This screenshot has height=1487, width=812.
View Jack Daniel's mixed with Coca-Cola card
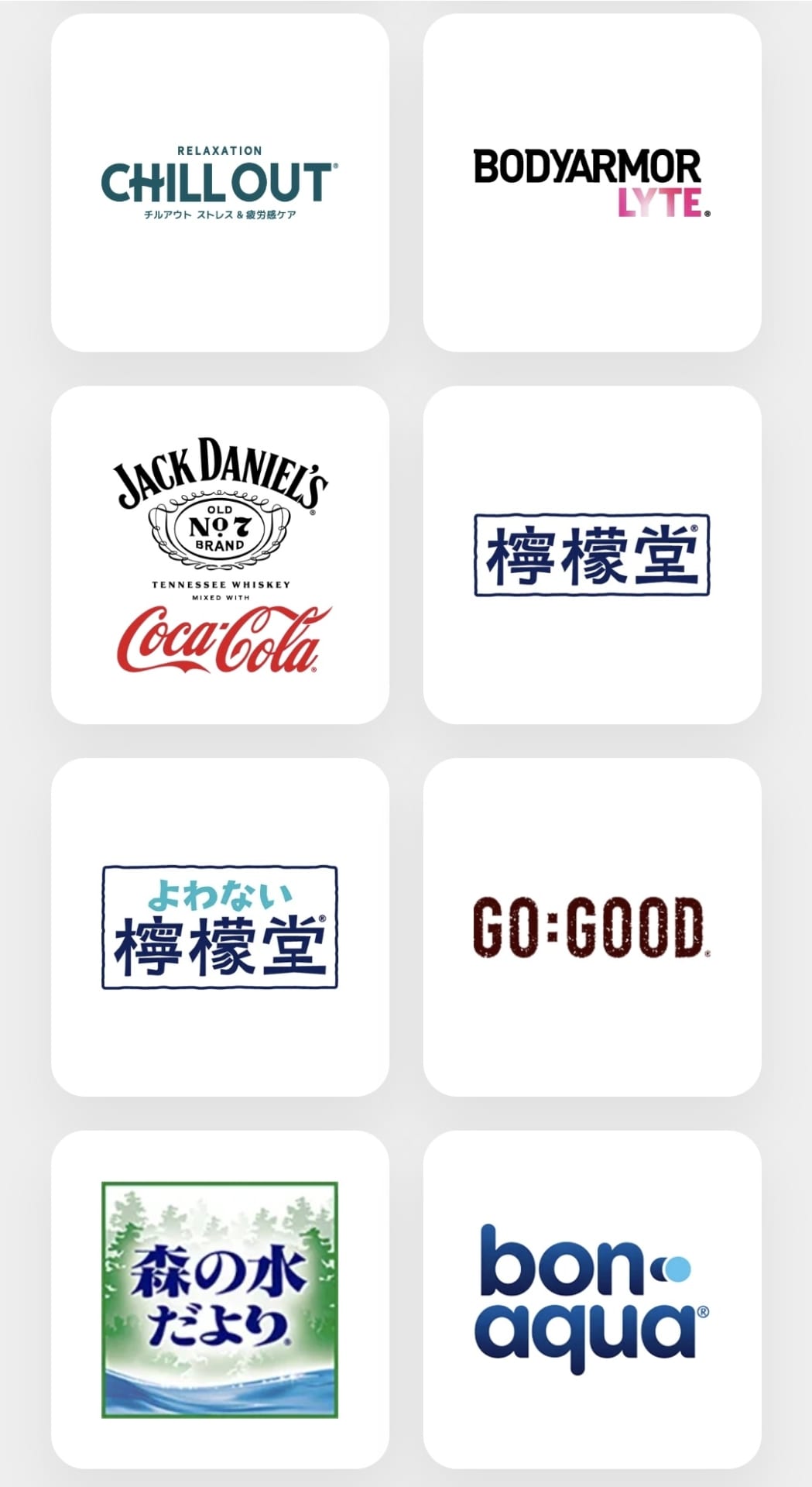[x=220, y=555]
